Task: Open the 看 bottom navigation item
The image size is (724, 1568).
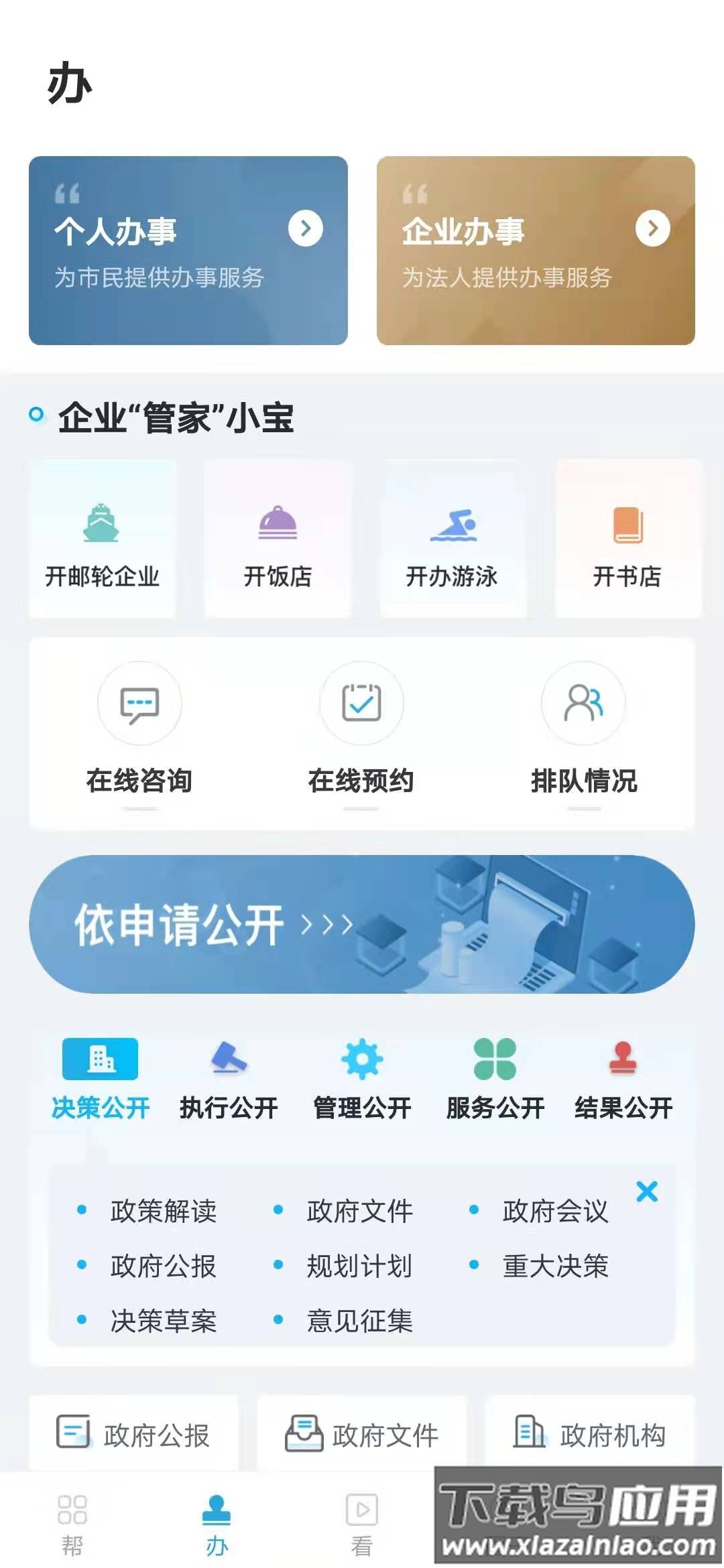Action: pyautogui.click(x=362, y=1521)
